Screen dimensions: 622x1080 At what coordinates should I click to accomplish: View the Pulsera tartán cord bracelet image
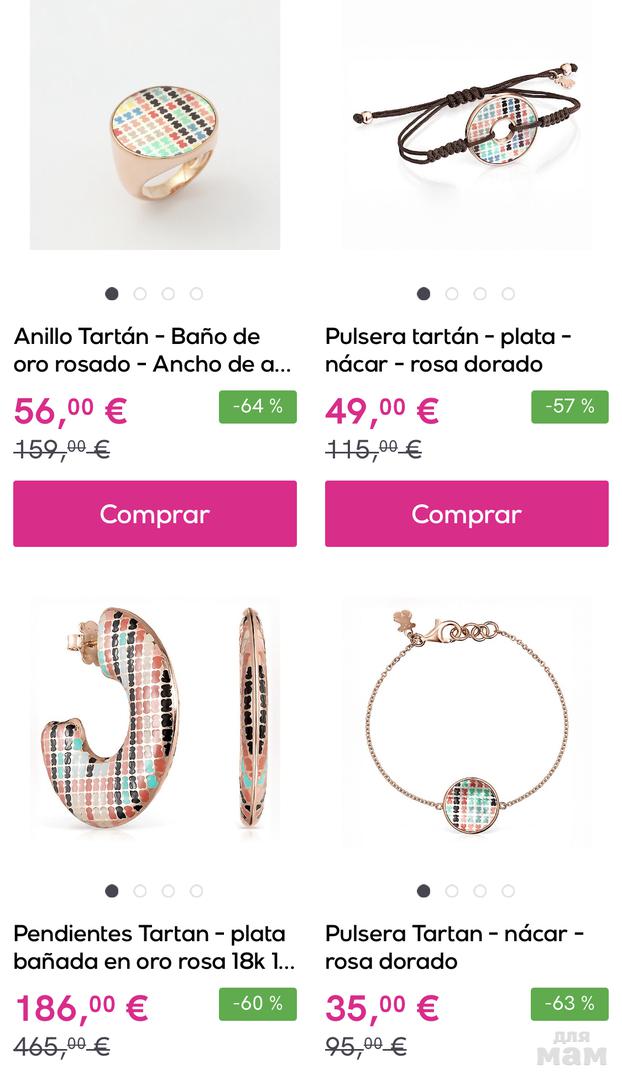[466, 125]
